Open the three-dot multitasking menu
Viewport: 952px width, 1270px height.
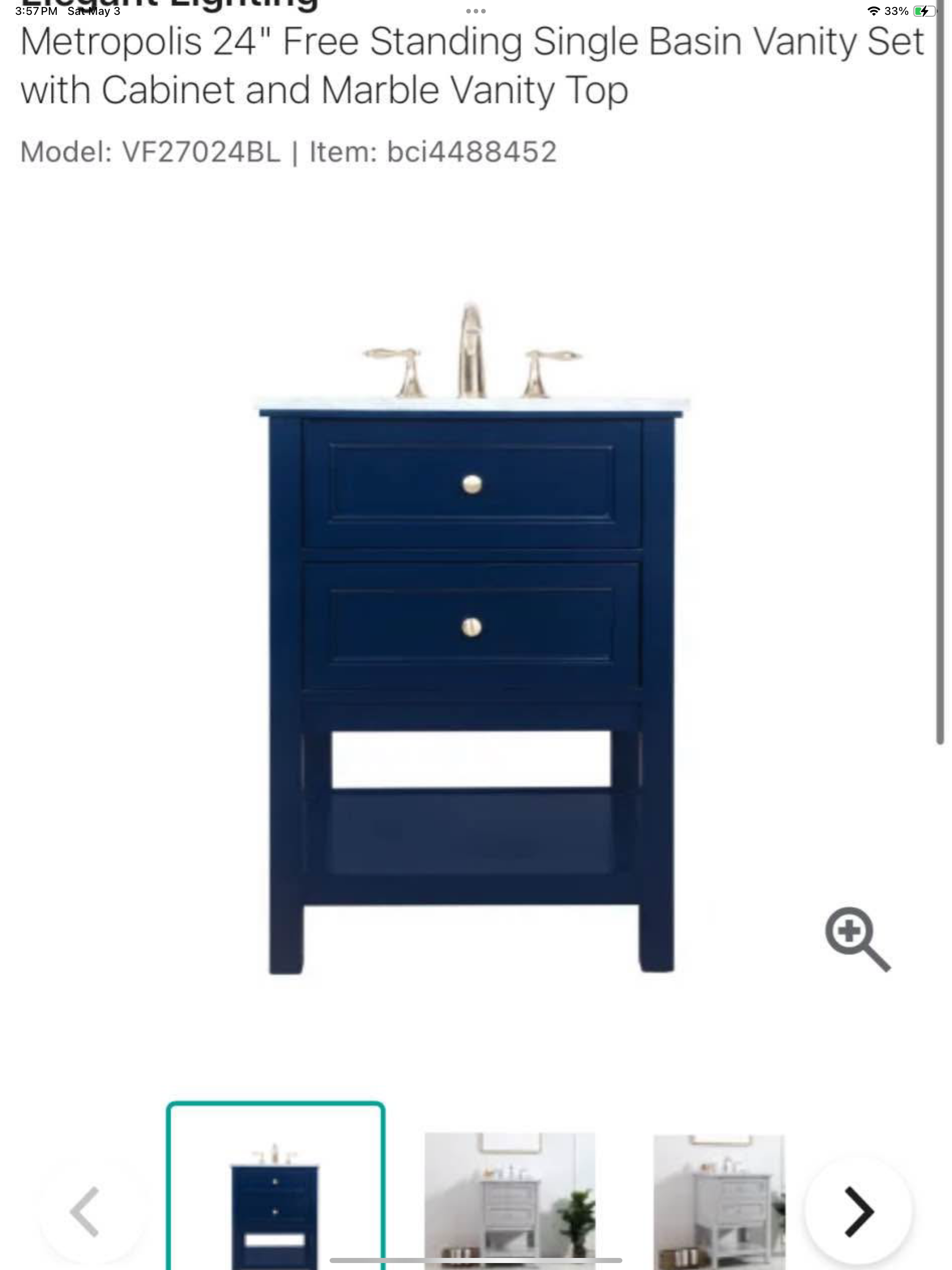[476, 11]
